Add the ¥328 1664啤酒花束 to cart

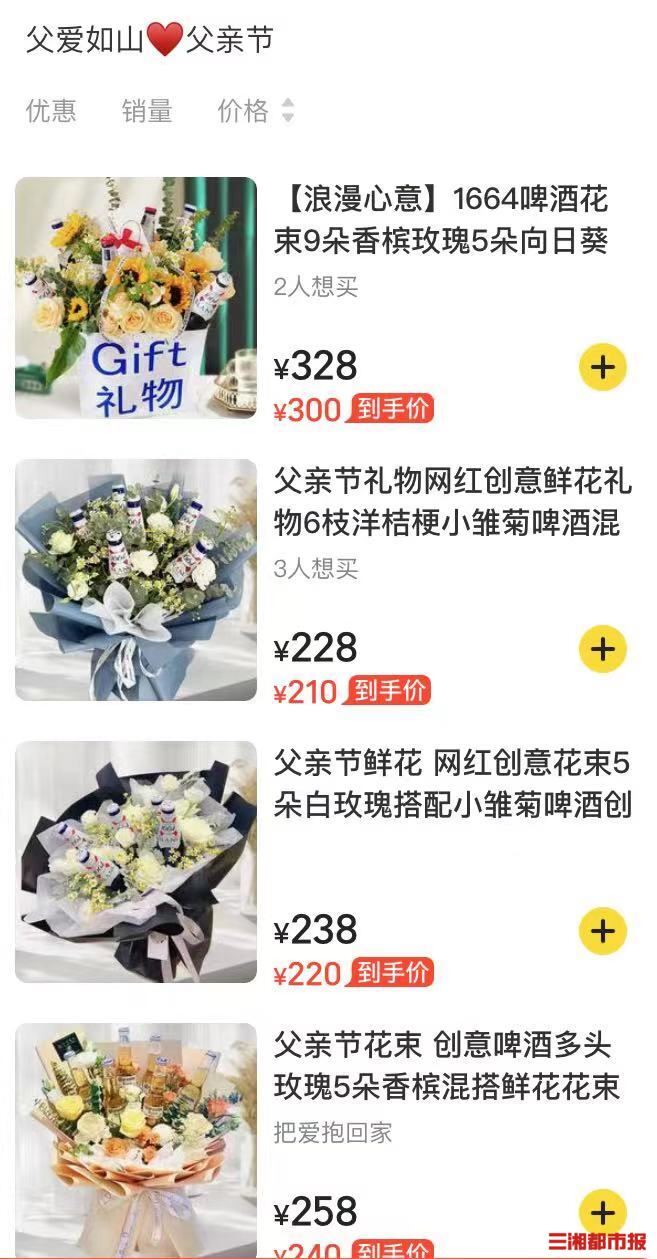pyautogui.click(x=602, y=367)
